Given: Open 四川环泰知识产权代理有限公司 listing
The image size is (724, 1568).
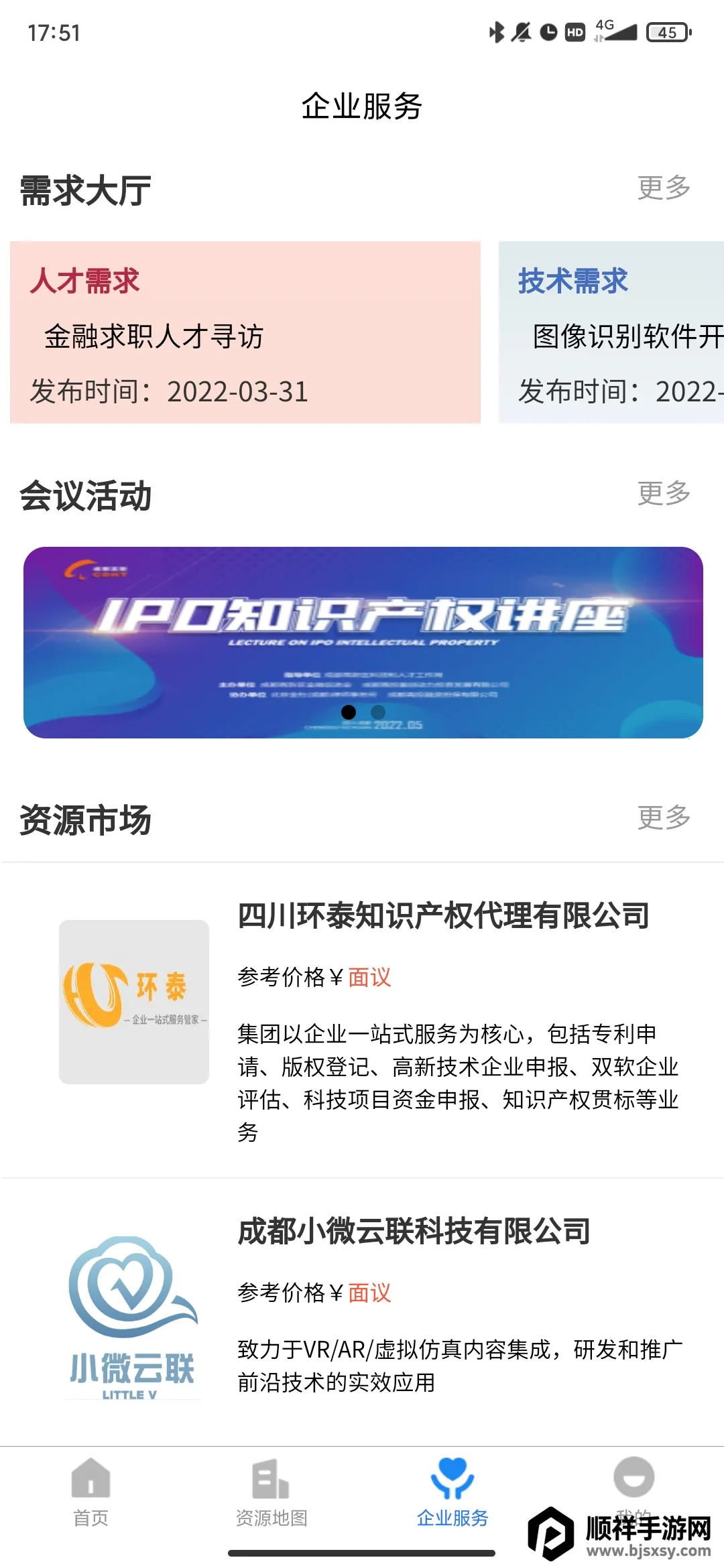Looking at the screenshot, I should click(x=442, y=915).
